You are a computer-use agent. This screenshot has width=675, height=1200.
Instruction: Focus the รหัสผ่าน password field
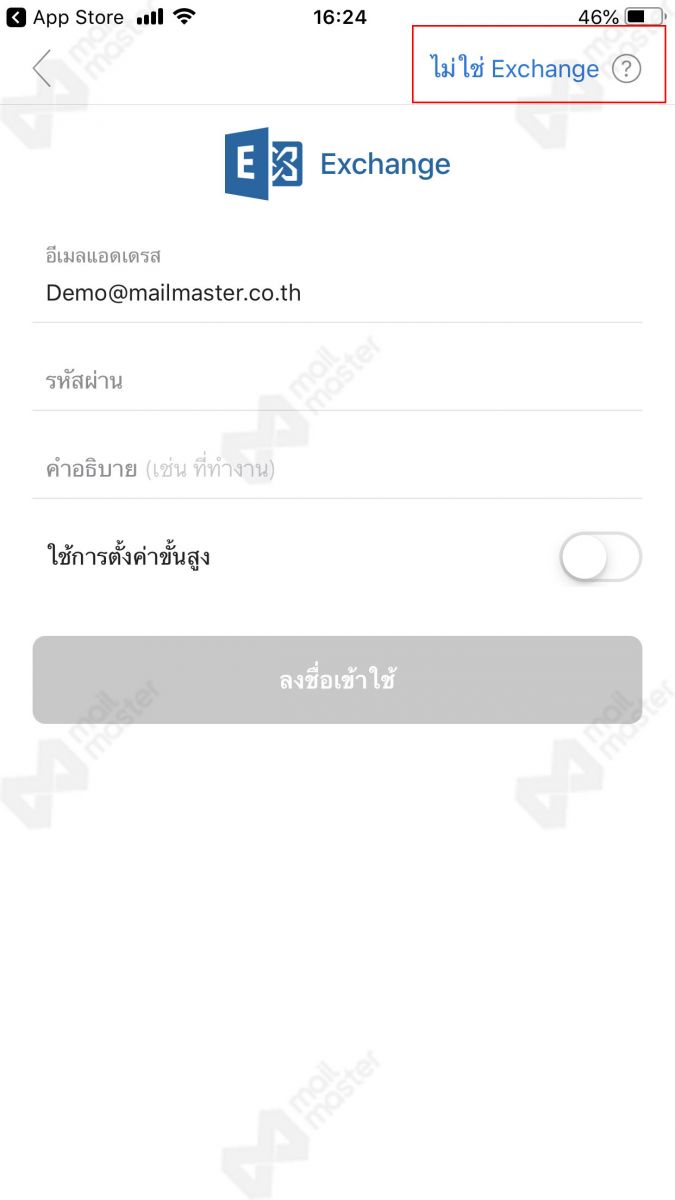point(336,381)
